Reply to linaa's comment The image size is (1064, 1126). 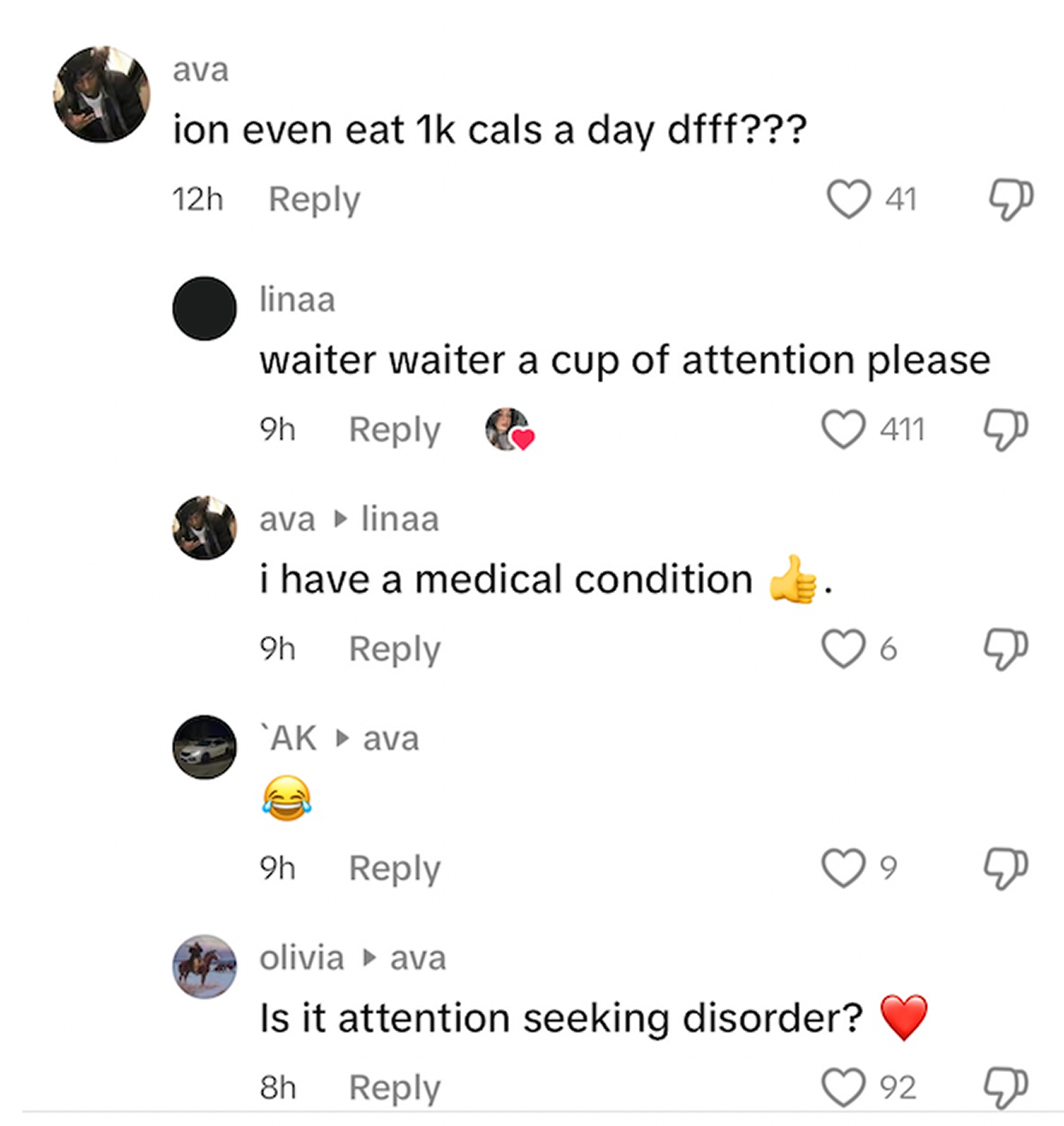click(394, 430)
